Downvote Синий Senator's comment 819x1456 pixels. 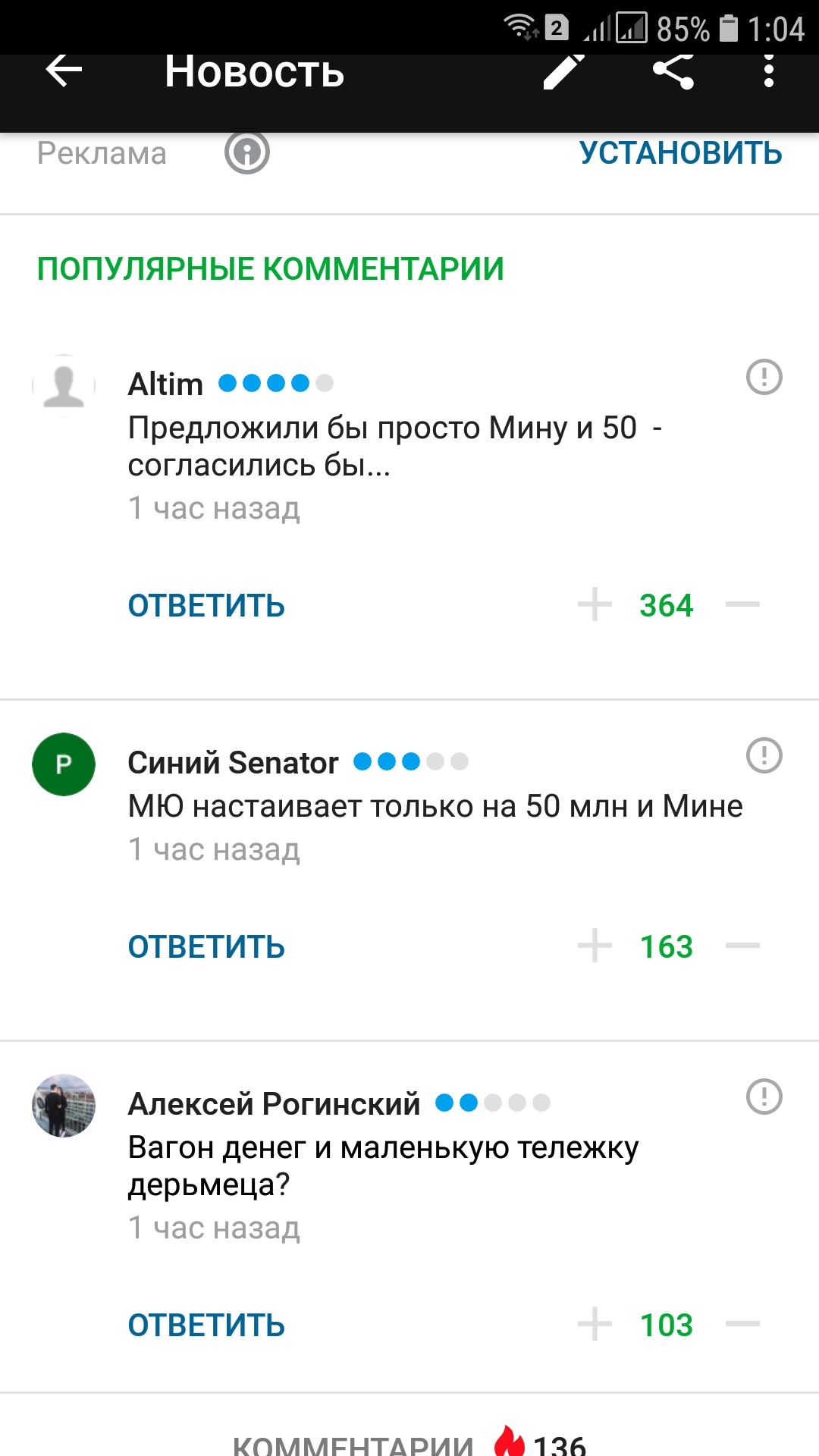[x=742, y=946]
